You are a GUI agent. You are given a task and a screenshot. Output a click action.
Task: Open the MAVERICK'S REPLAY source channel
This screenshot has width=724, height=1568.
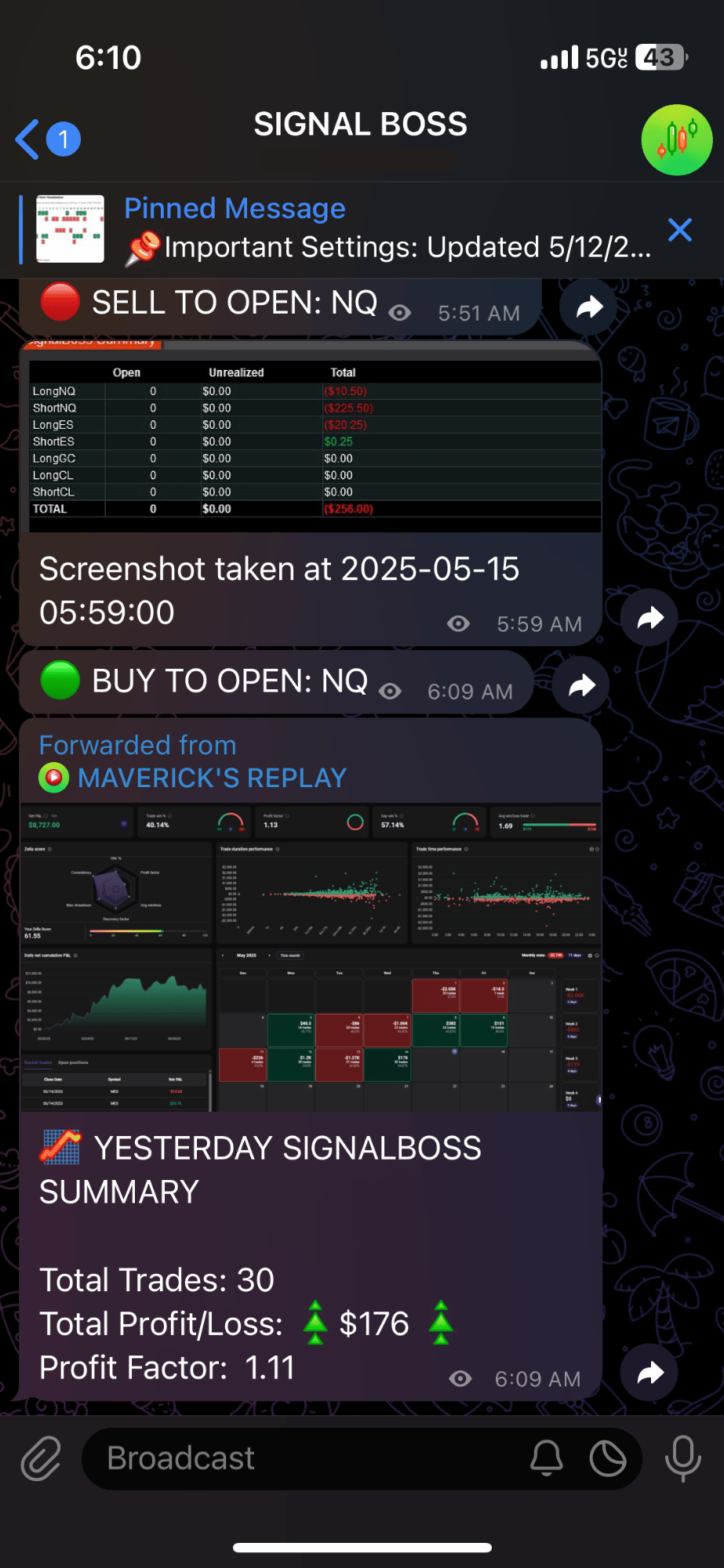pos(212,778)
